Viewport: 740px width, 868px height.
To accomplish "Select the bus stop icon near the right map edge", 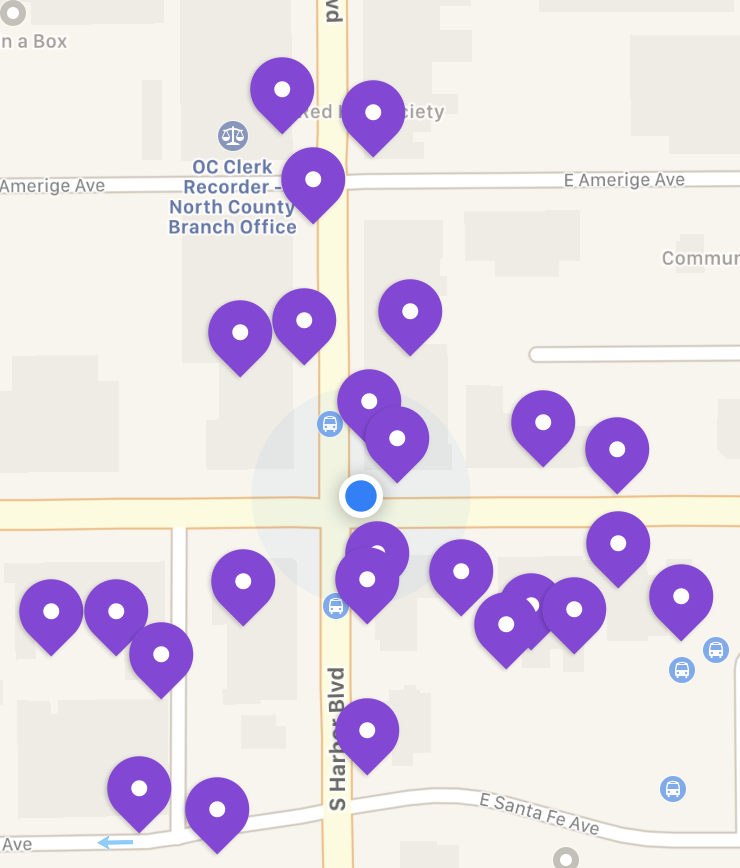I will click(x=716, y=650).
